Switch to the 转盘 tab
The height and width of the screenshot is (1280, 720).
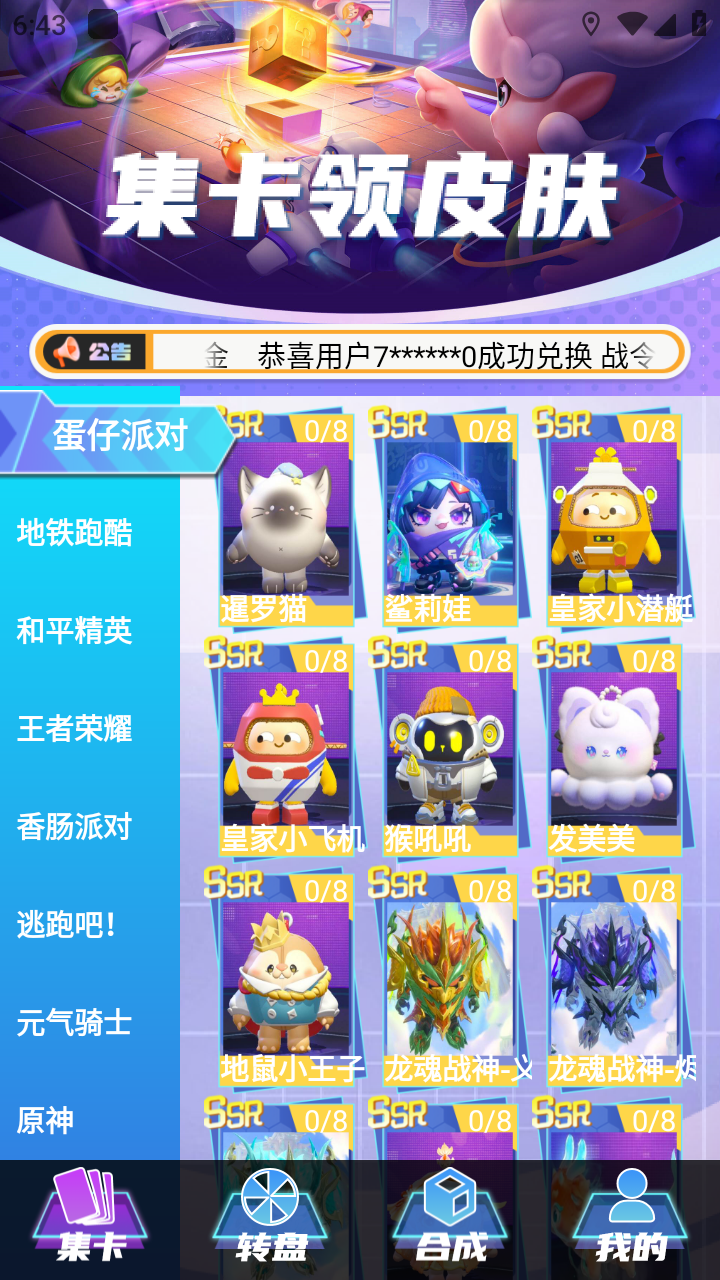270,1218
